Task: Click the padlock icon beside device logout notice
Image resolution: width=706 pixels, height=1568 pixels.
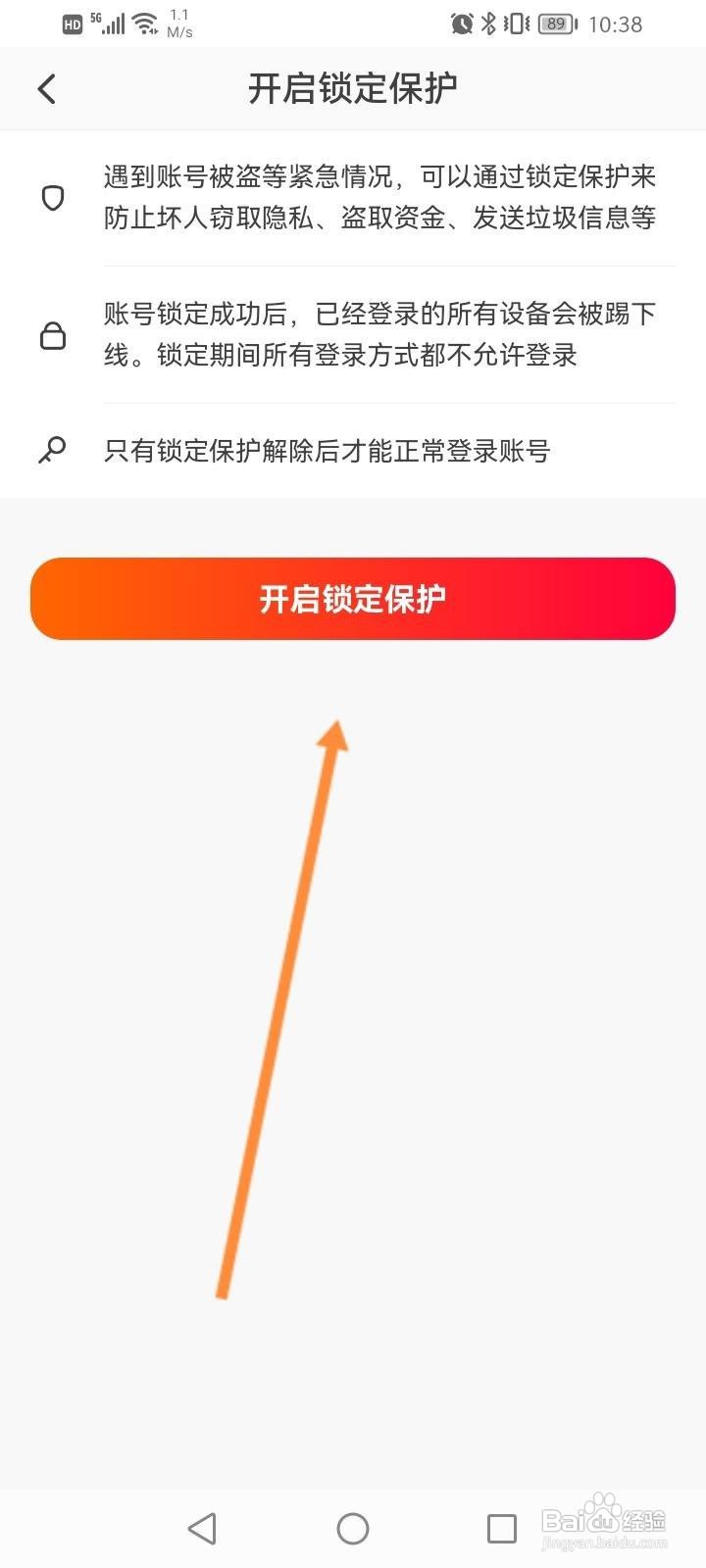Action: pyautogui.click(x=53, y=337)
